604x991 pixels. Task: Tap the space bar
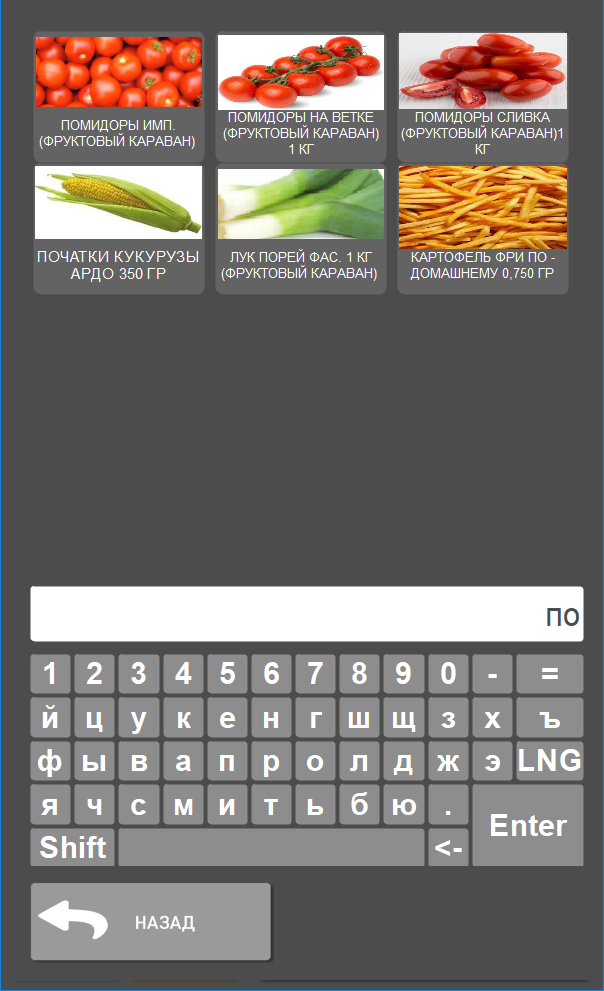(271, 847)
